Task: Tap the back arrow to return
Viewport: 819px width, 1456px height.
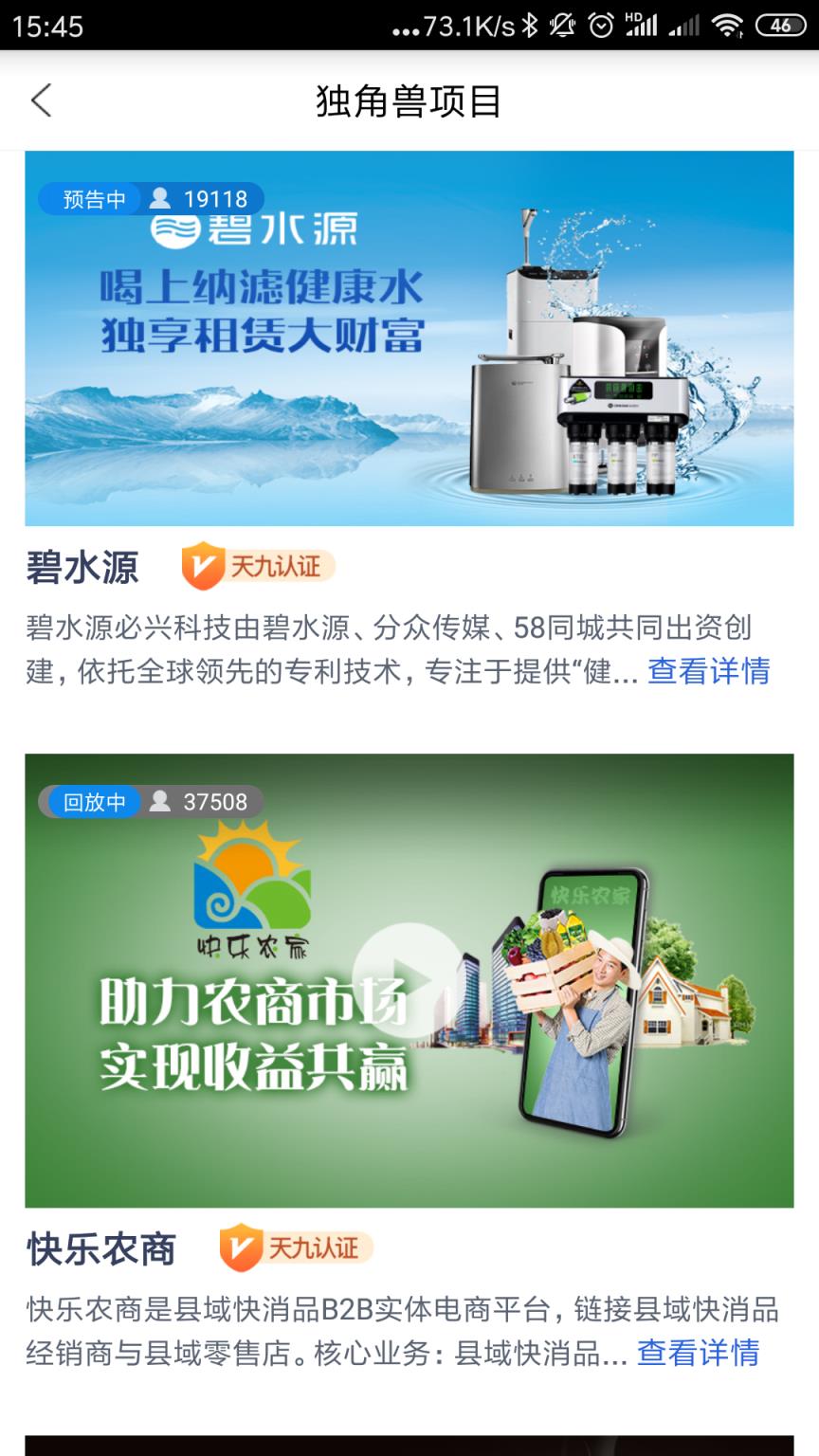Action: click(42, 100)
